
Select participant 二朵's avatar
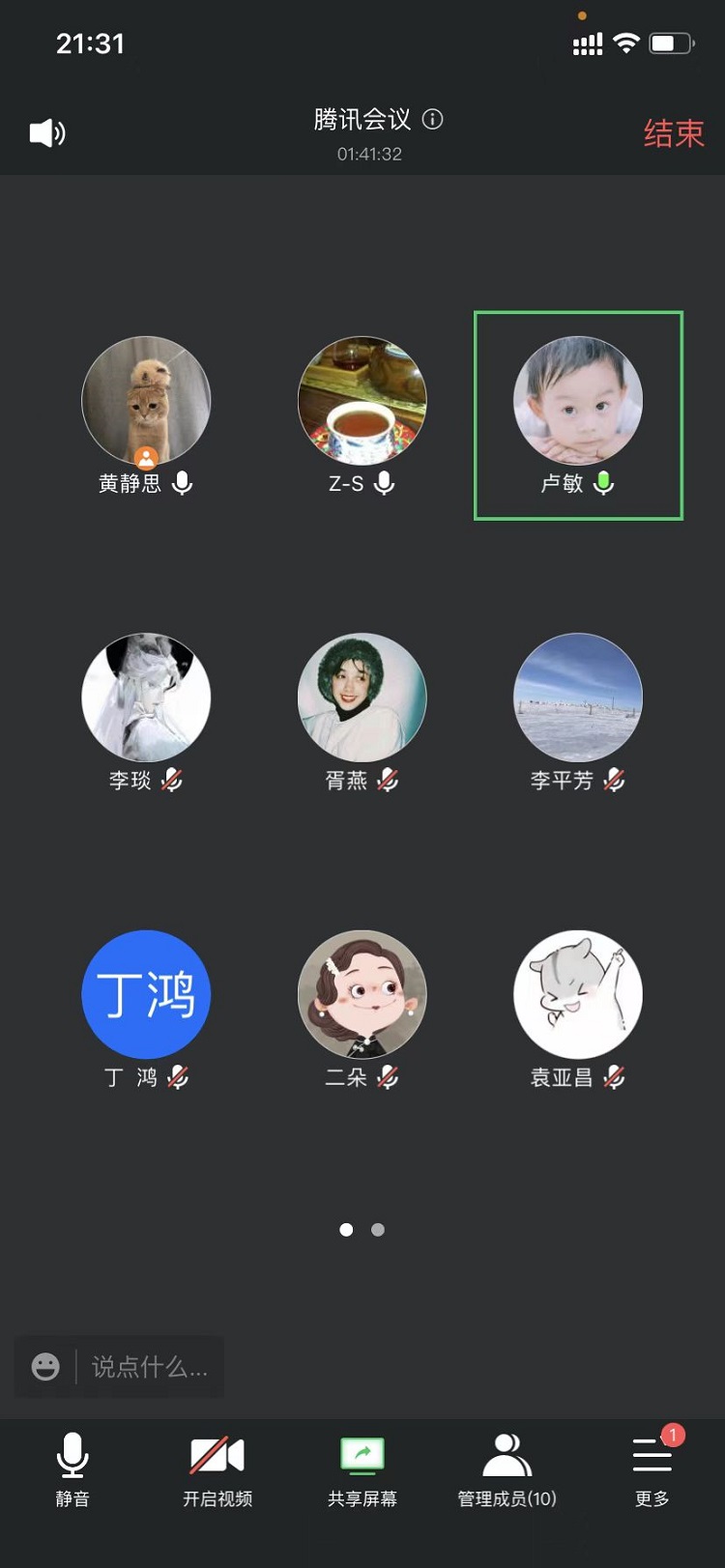362,994
